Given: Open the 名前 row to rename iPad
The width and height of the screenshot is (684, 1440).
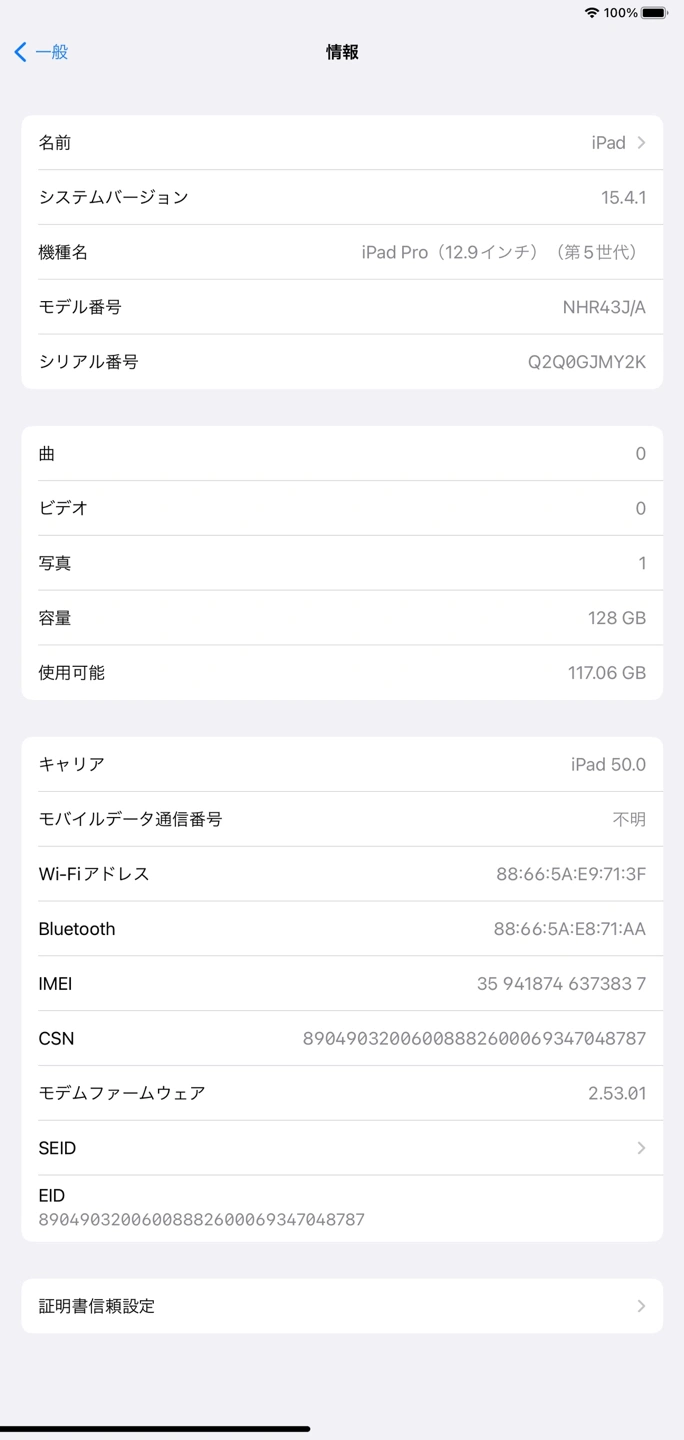Looking at the screenshot, I should [x=342, y=143].
